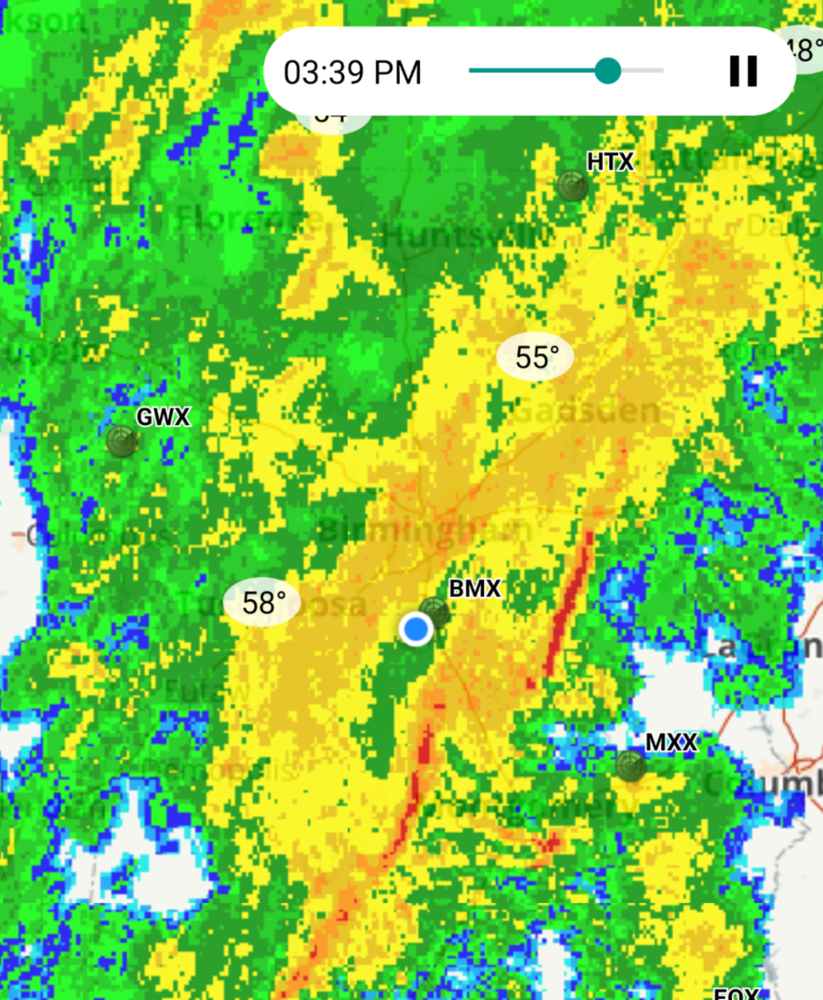Select the GWX radar station

(122, 441)
